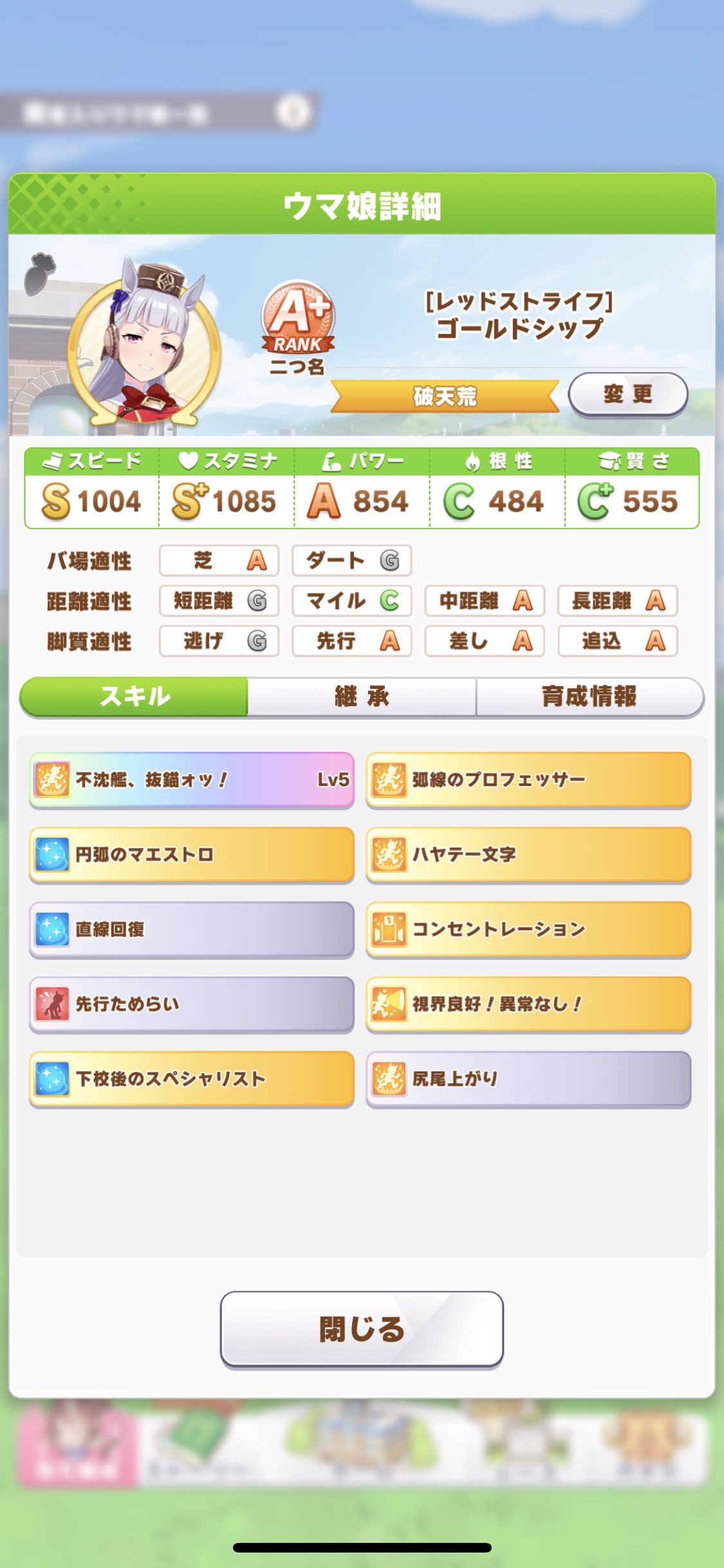This screenshot has width=724, height=1568.
Task: Close the dialog with 閉じる
Action: click(362, 1329)
